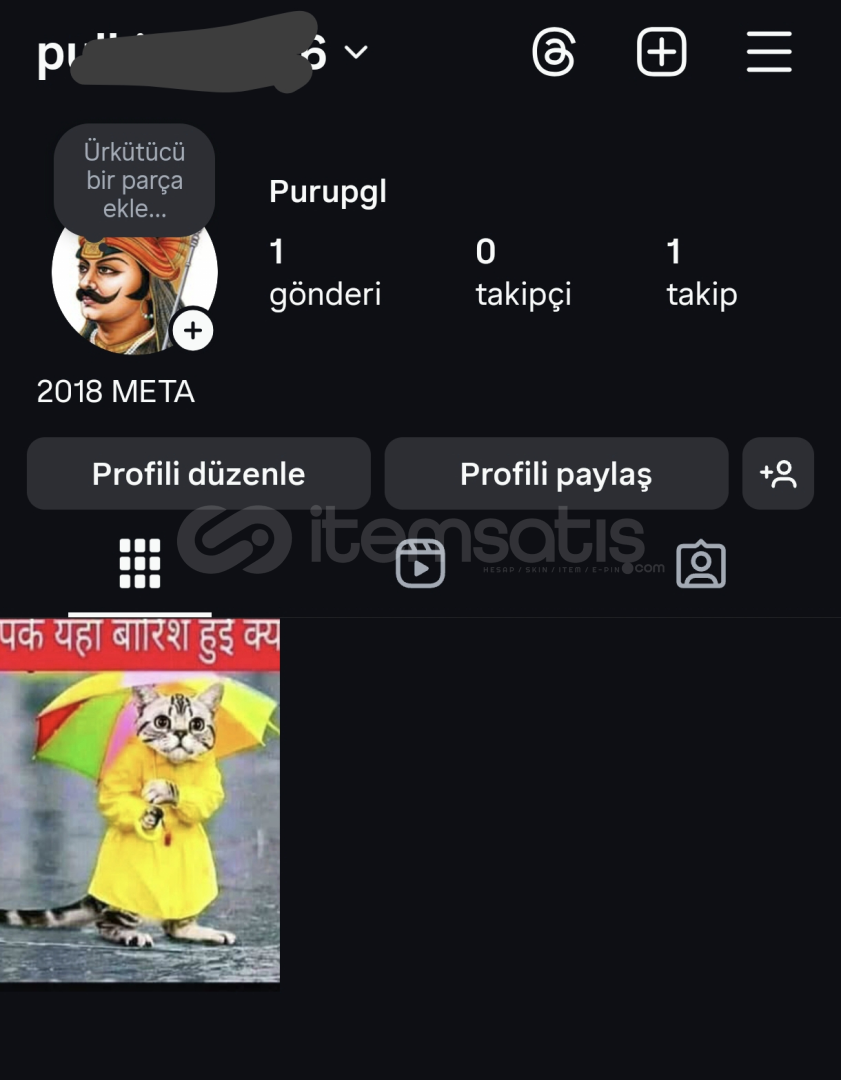Viewport: 841px width, 1080px height.
Task: Open the create new post icon
Action: tap(662, 53)
